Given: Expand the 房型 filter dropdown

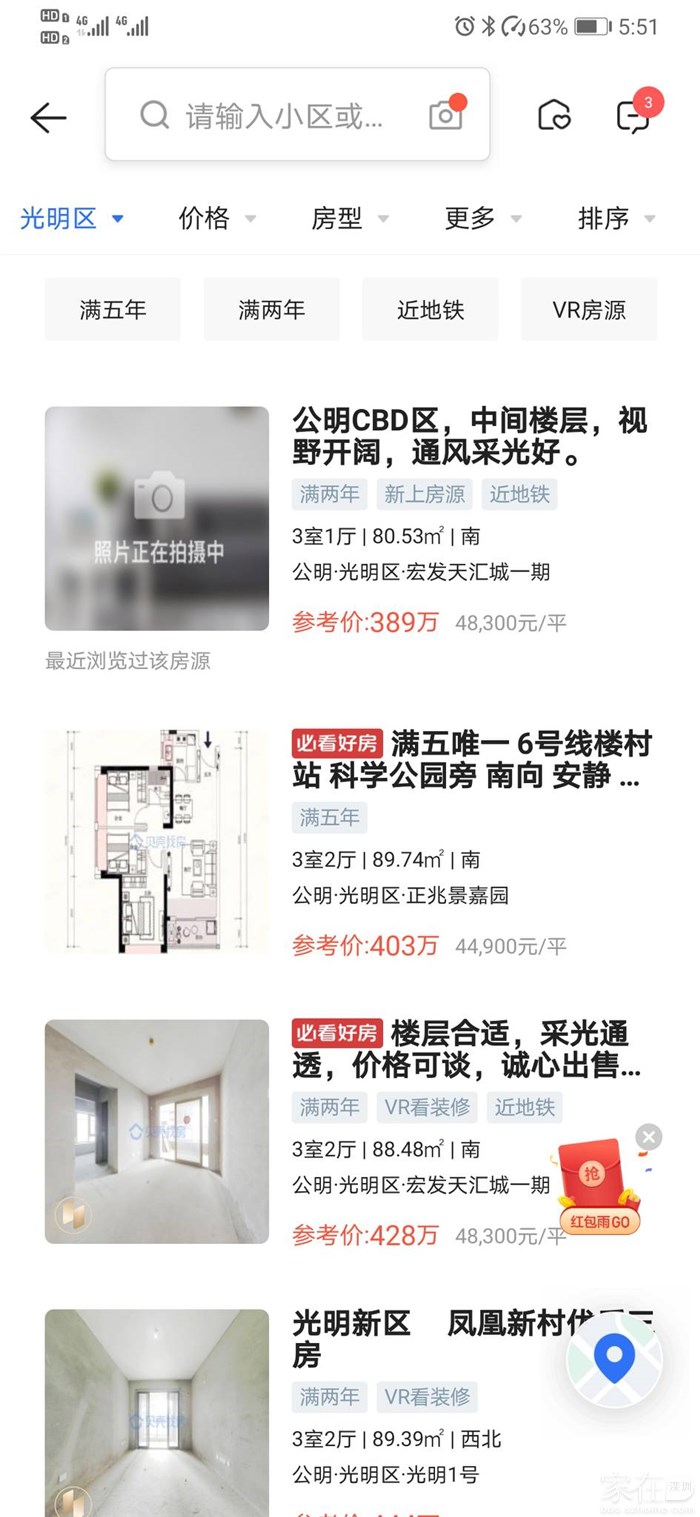Looking at the screenshot, I should [349, 218].
